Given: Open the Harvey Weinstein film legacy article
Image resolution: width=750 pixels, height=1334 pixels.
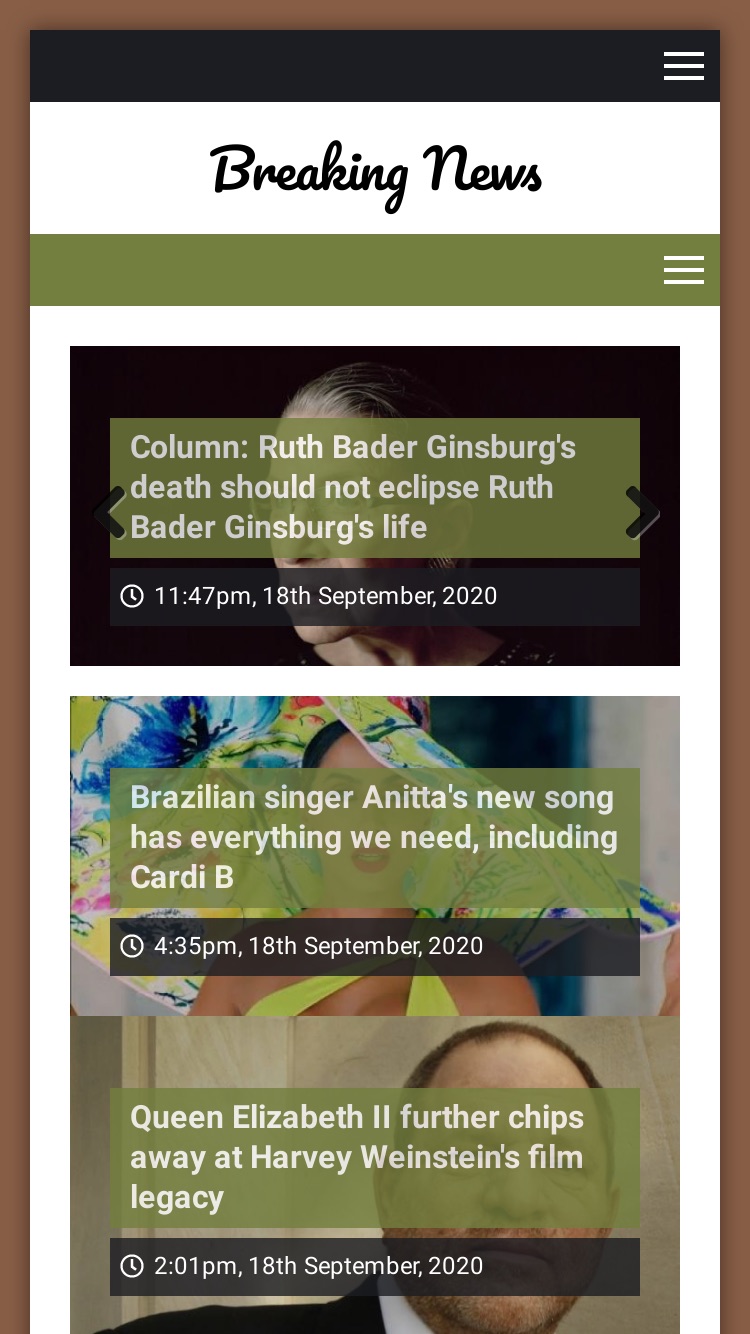Looking at the screenshot, I should point(357,1157).
